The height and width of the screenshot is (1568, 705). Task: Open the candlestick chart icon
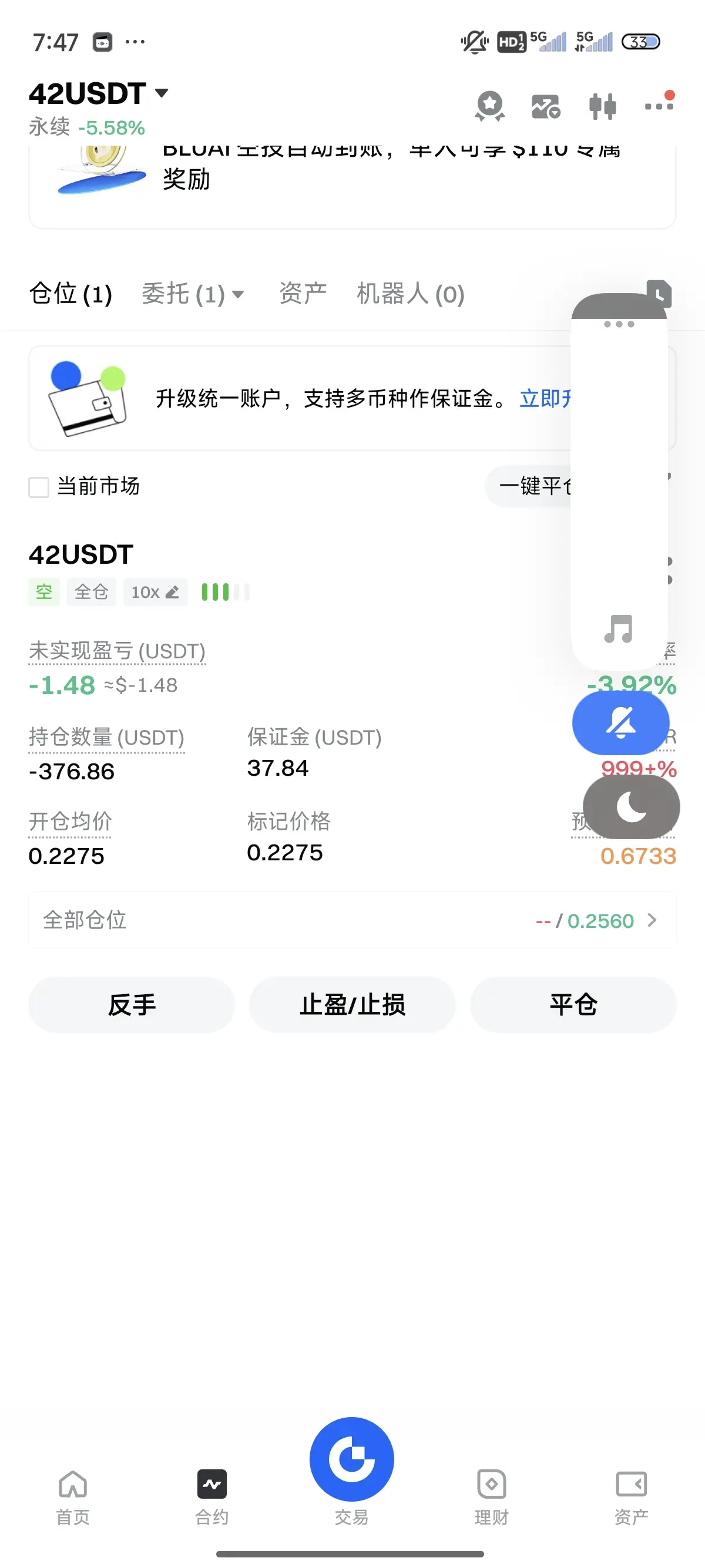click(x=602, y=106)
